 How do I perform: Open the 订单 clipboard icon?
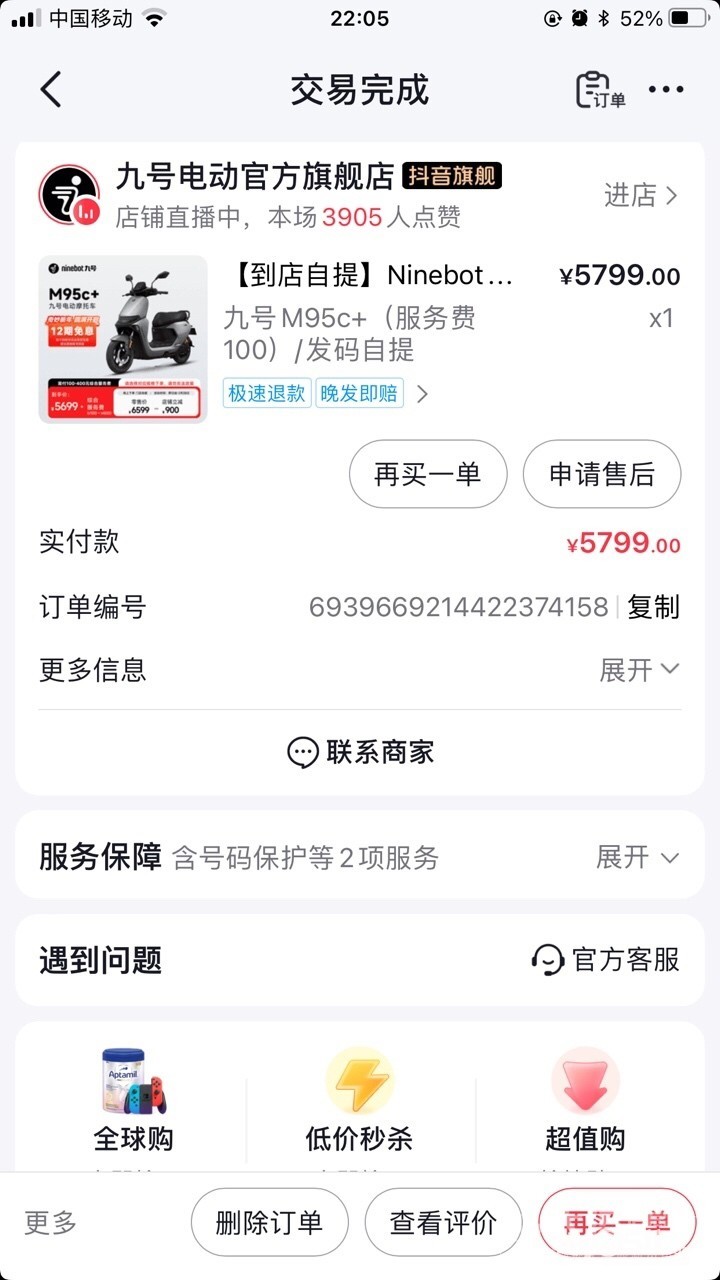coord(600,90)
